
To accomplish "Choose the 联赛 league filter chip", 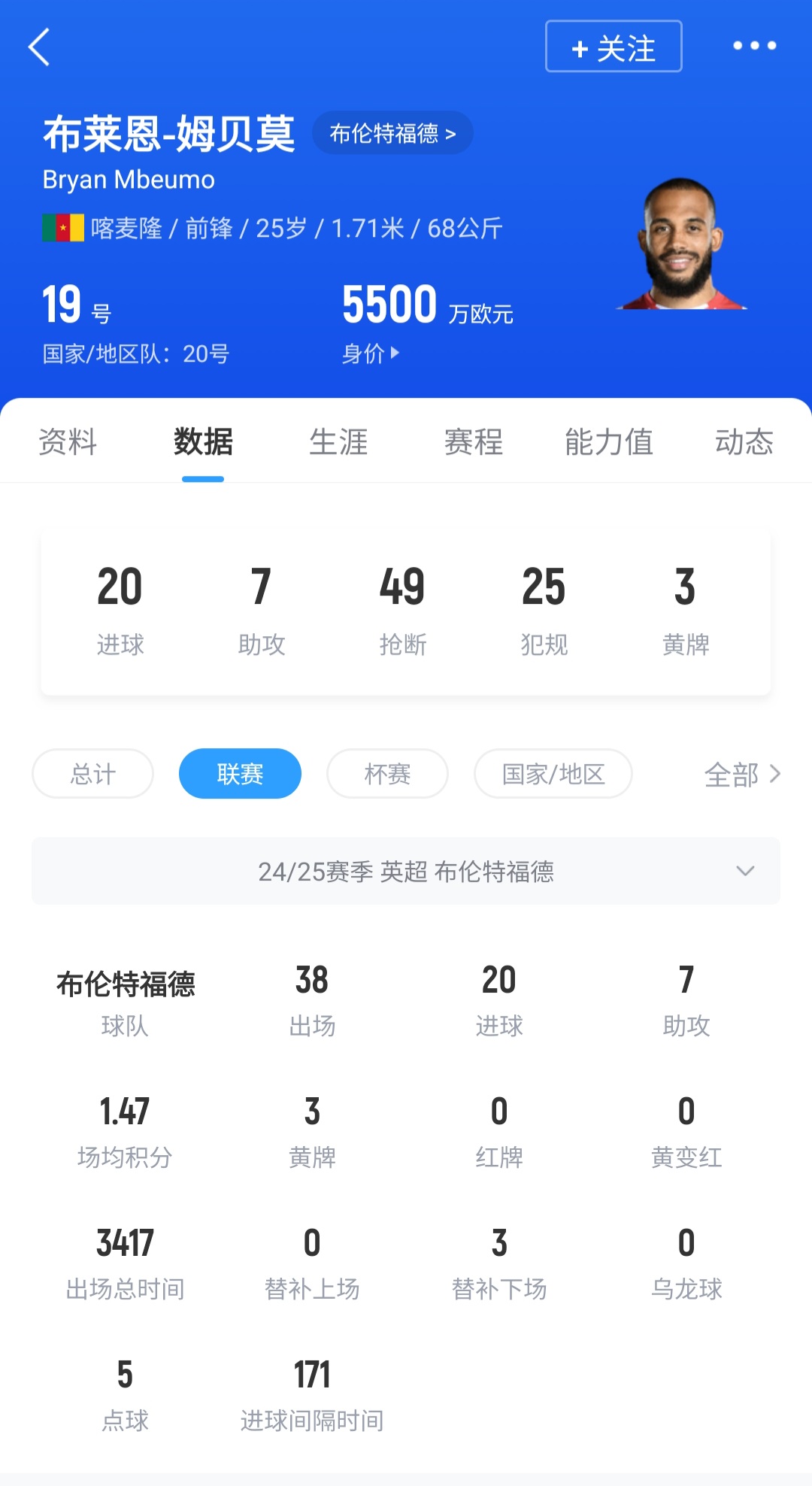I will coord(240,773).
